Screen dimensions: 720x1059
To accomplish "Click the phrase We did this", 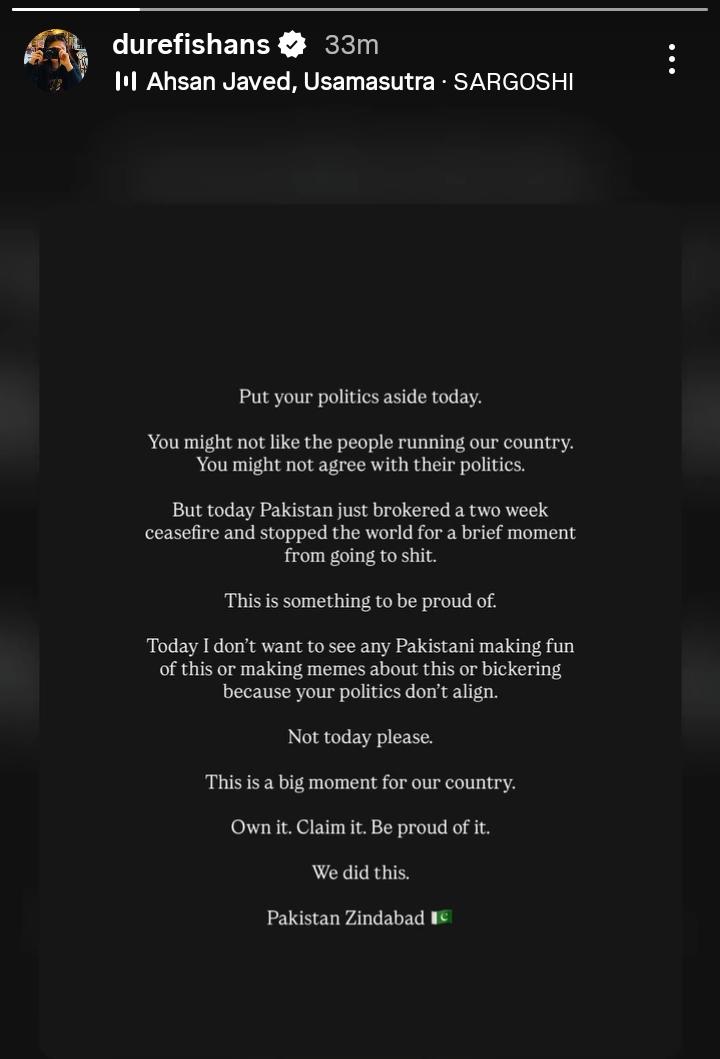I will pyautogui.click(x=360, y=872).
